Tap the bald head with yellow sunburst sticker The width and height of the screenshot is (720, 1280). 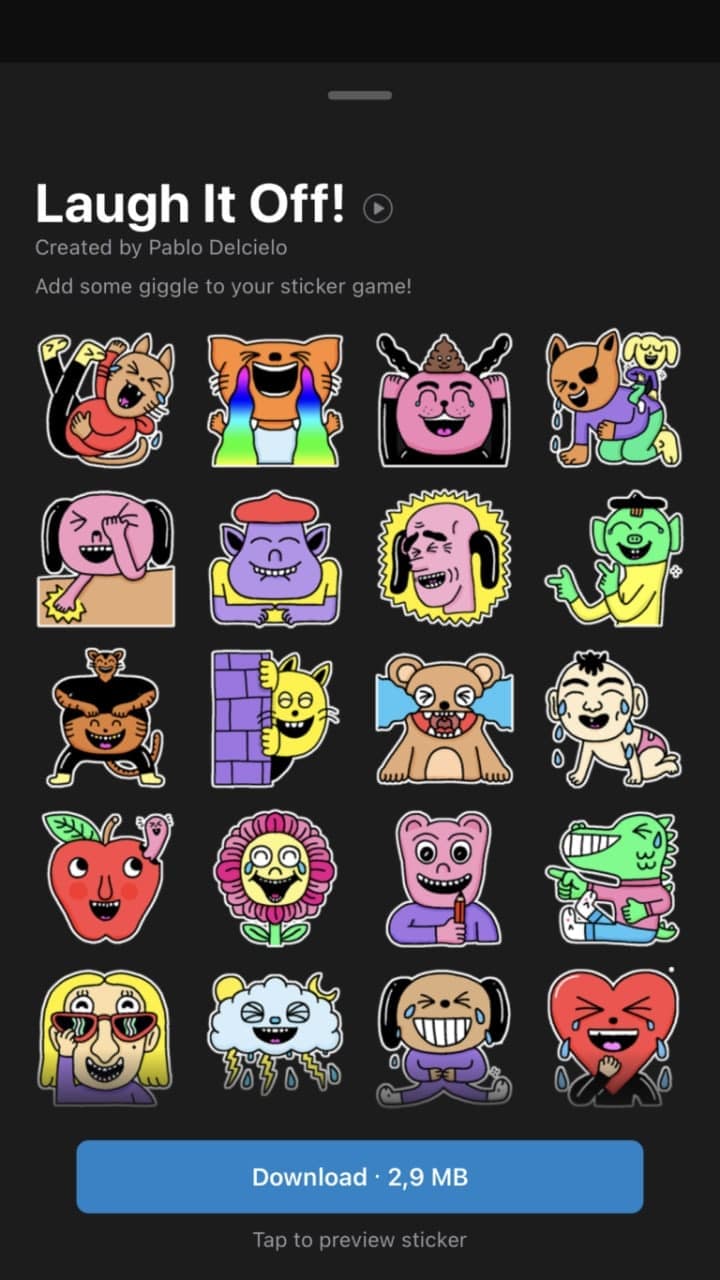(445, 560)
